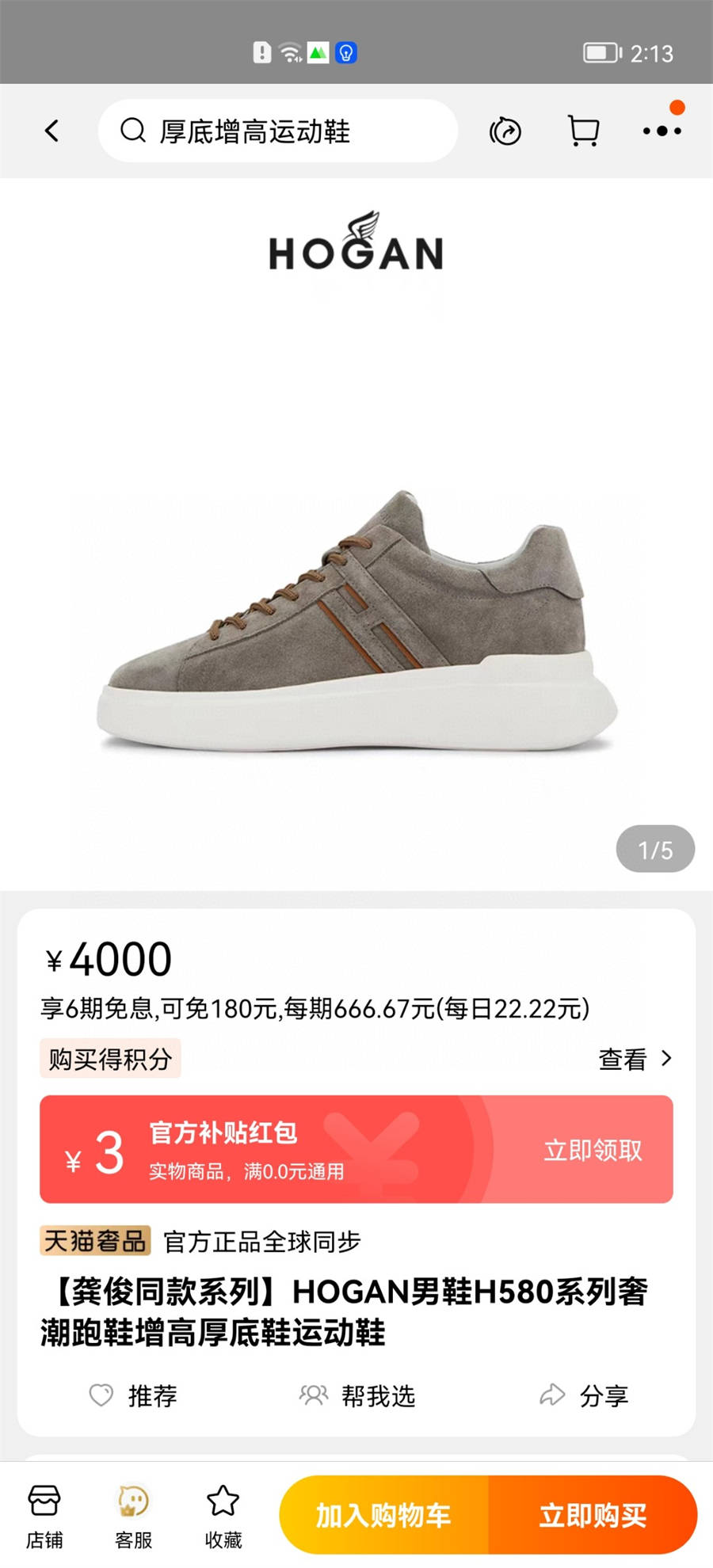Tap 推荐 to recommend this product
Image resolution: width=713 pixels, height=1568 pixels.
pos(133,1395)
